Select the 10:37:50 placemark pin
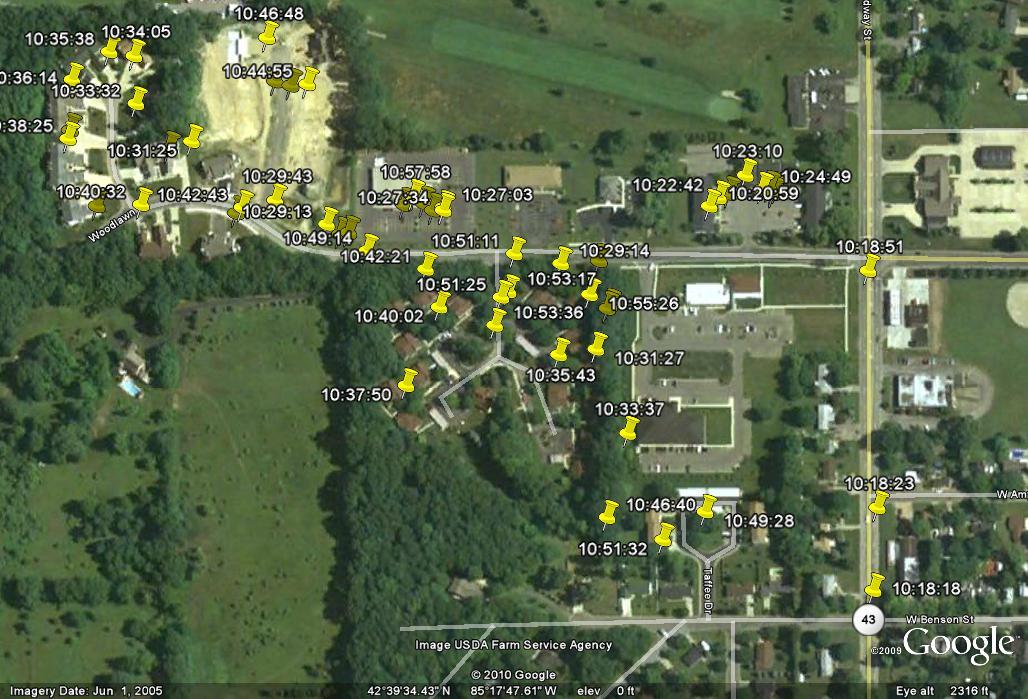 [408, 381]
